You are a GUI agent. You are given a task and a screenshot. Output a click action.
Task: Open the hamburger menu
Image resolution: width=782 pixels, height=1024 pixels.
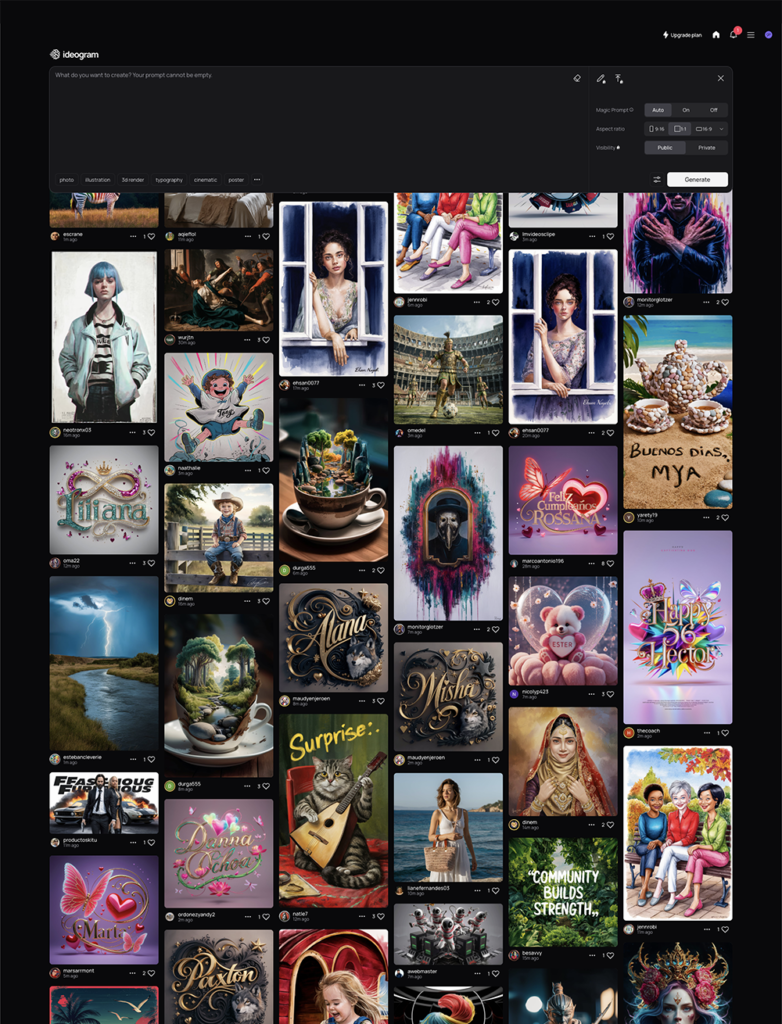tap(751, 35)
